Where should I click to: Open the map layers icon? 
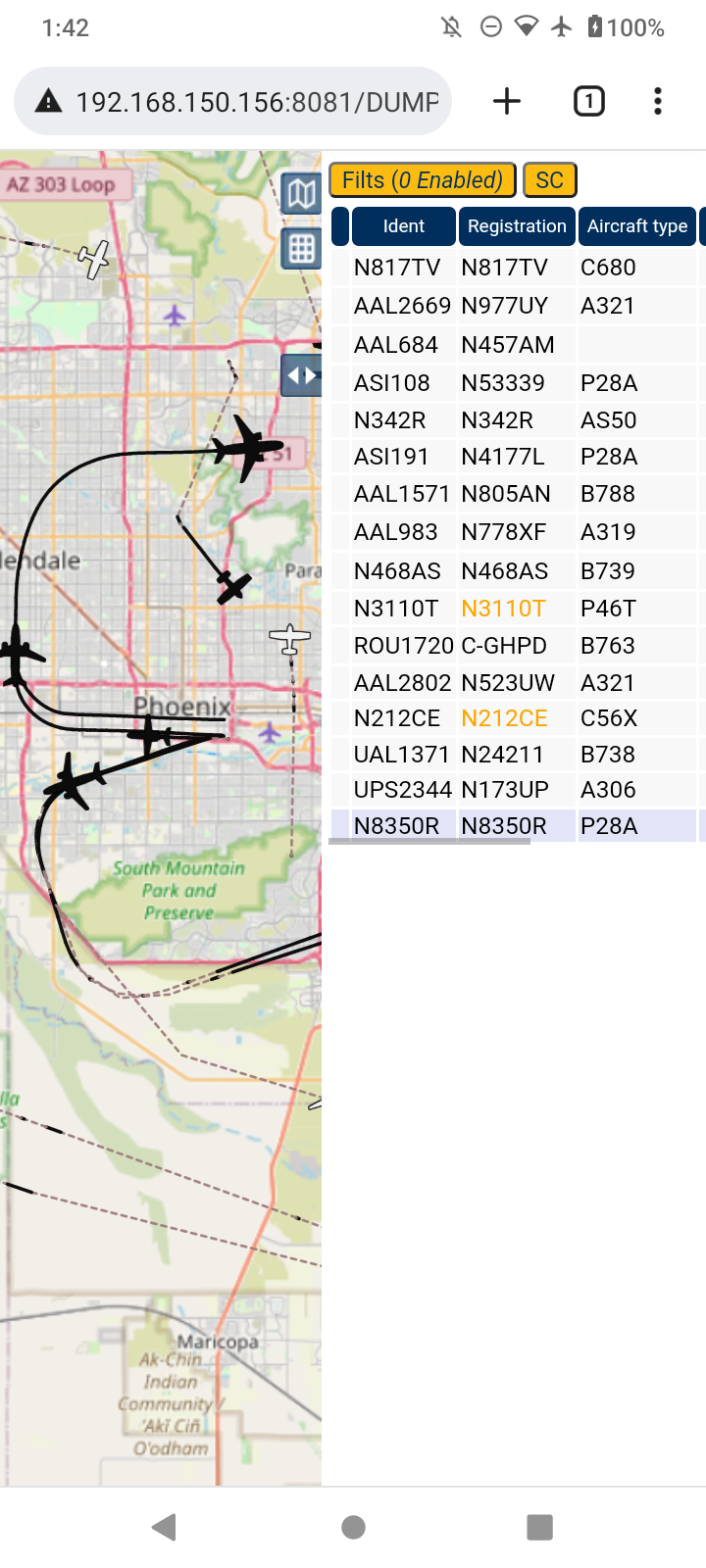[301, 193]
